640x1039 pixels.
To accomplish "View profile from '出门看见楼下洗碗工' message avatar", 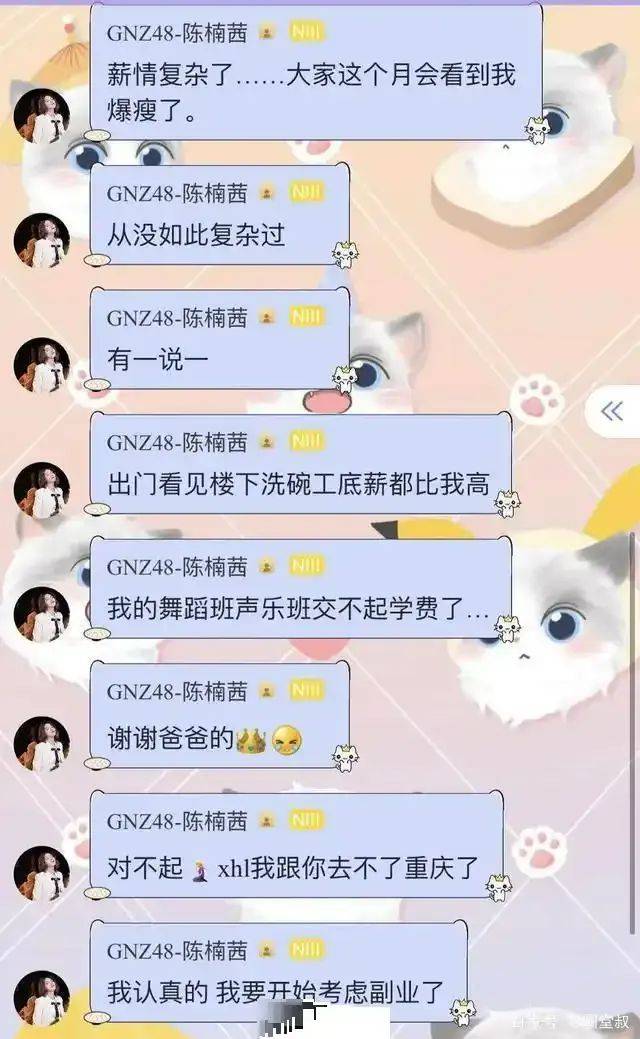I will click(x=42, y=490).
